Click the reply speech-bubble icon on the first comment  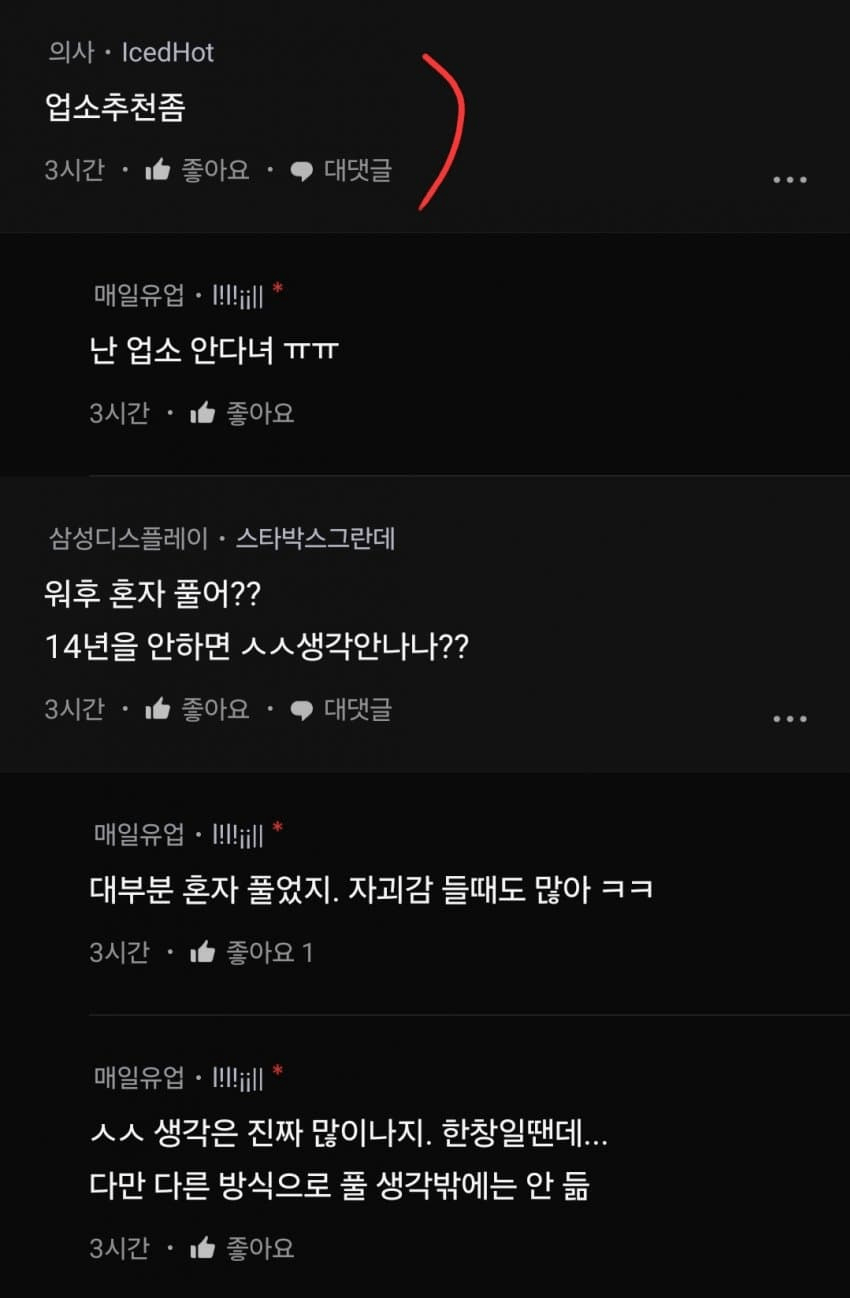tap(301, 171)
